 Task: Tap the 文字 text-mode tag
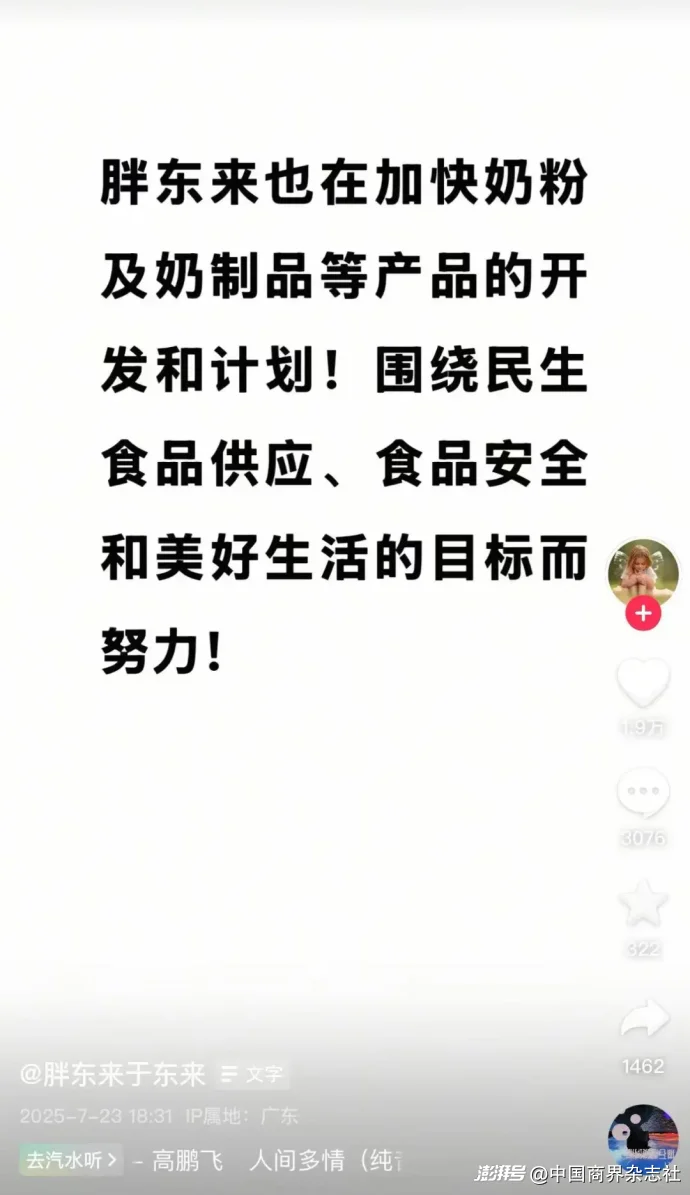[252, 1075]
